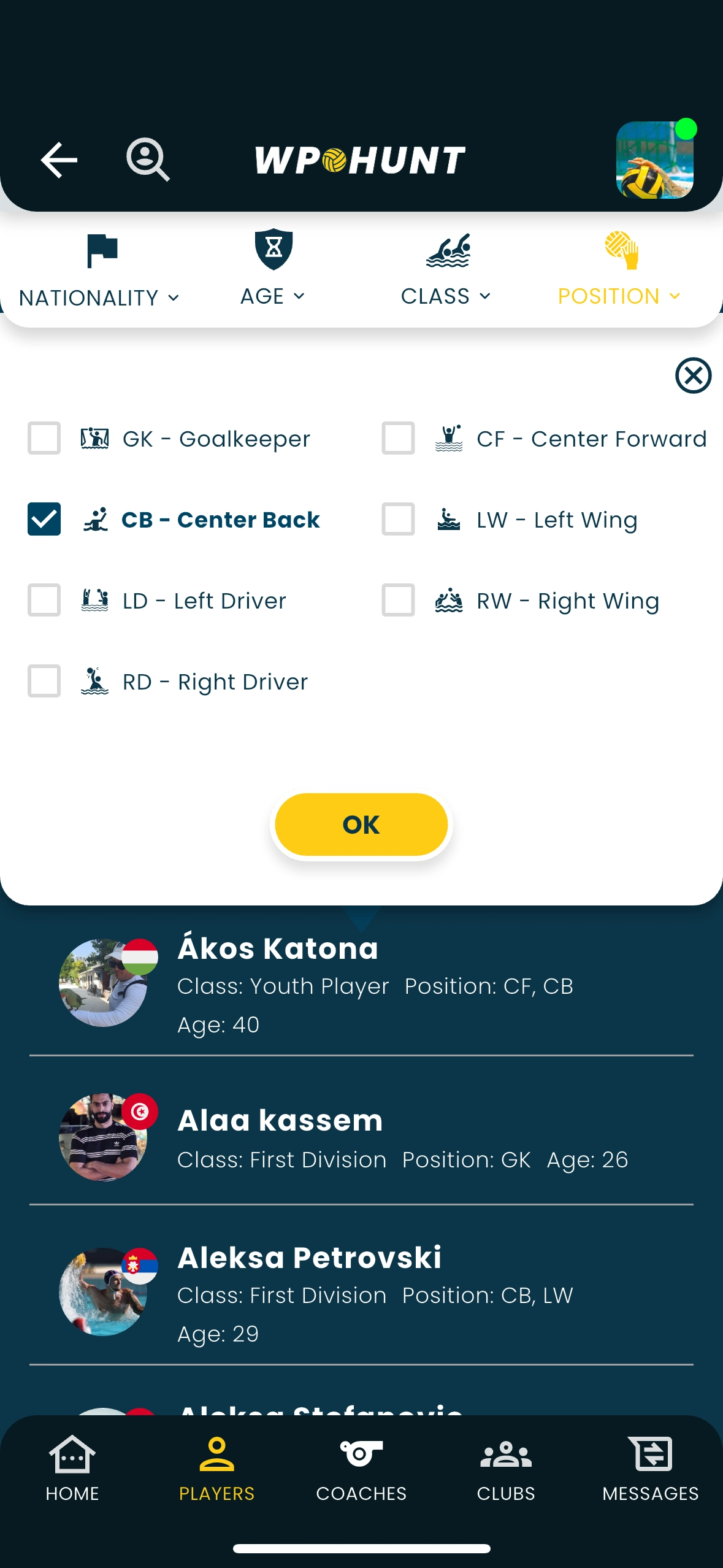
Task: Expand the Age filter
Action: tap(273, 270)
